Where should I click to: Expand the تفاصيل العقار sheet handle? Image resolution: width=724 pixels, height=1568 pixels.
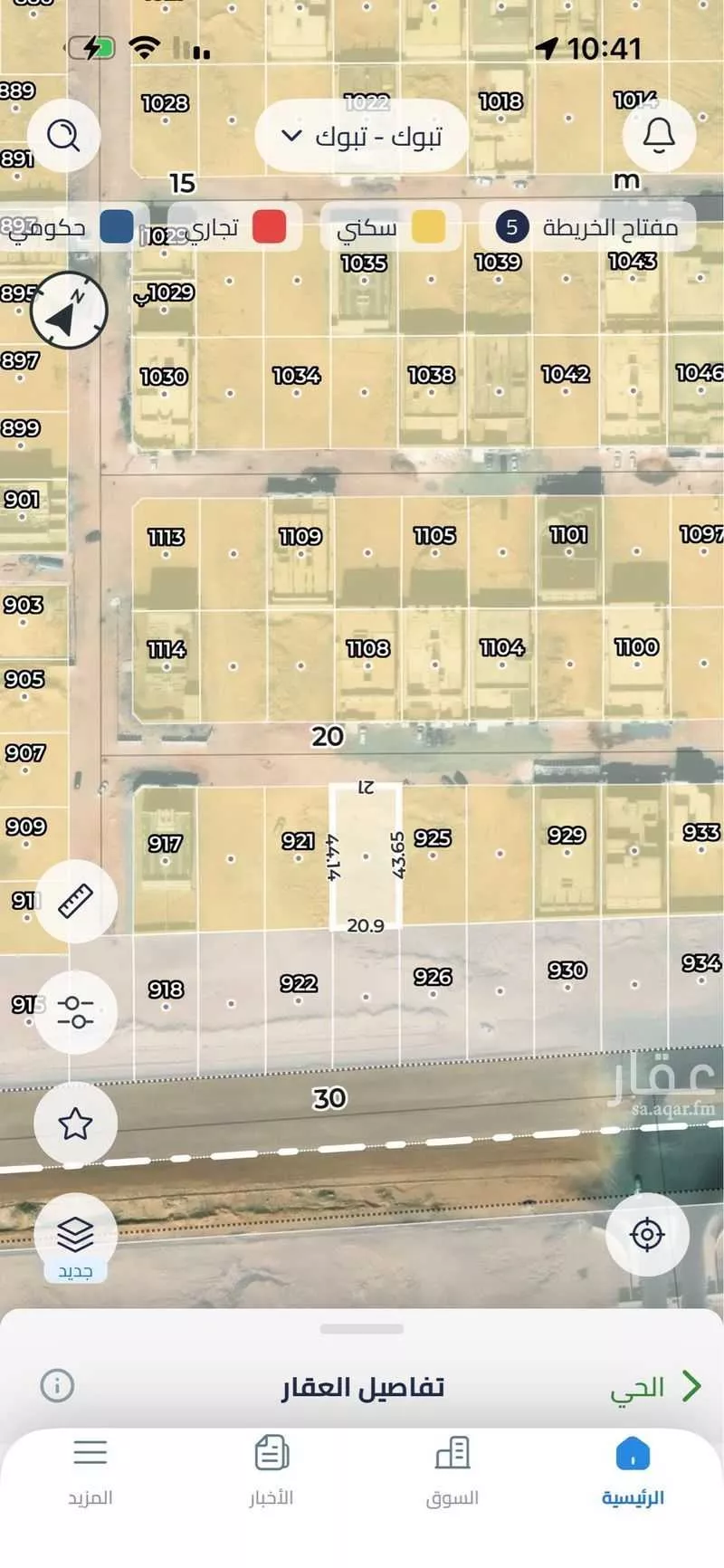click(x=362, y=1329)
